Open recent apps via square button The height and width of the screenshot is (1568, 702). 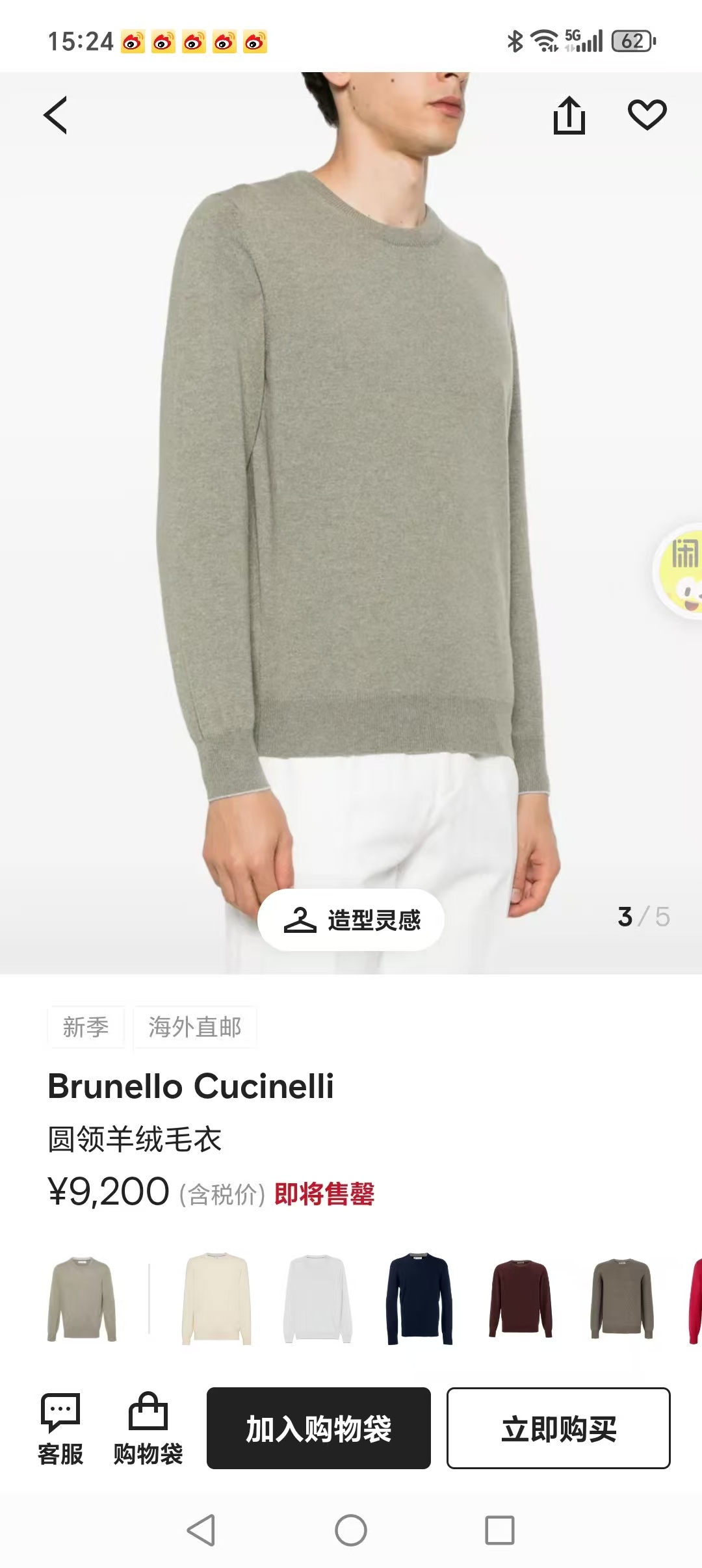tap(500, 1530)
